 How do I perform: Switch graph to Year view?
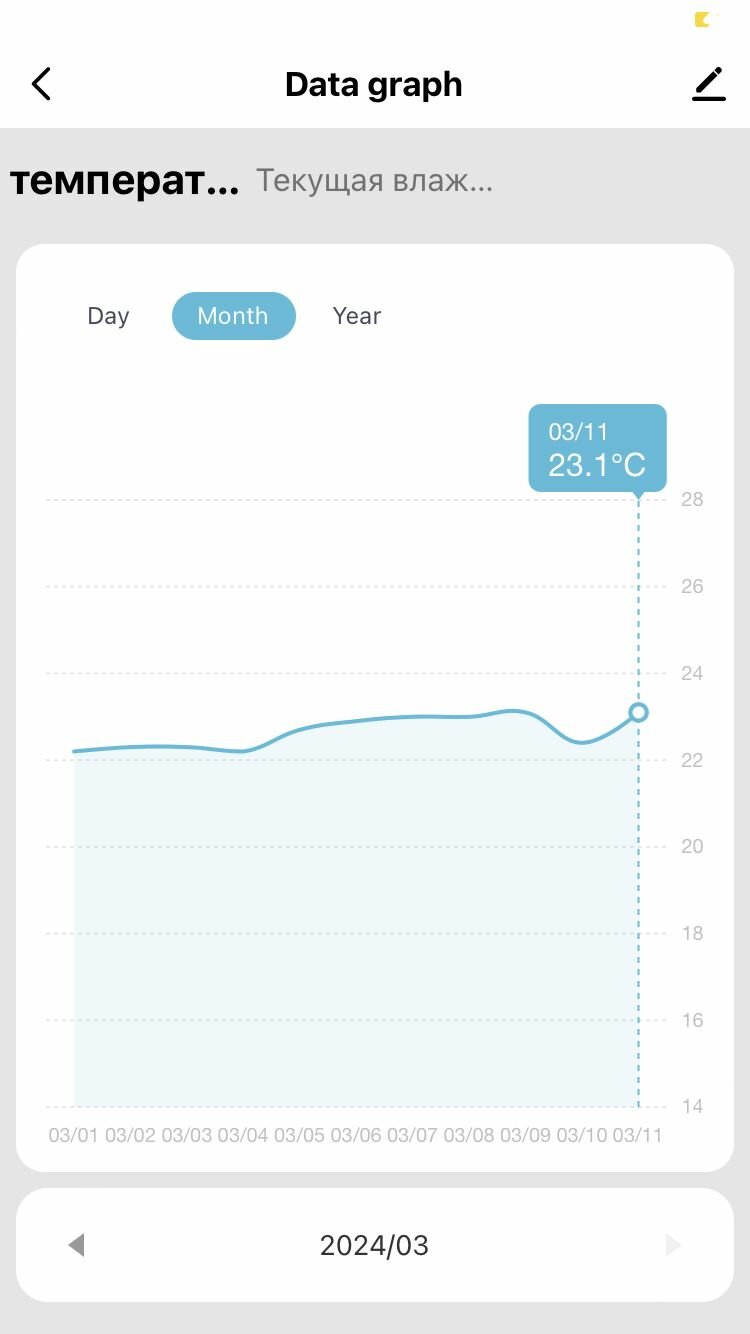pos(357,316)
